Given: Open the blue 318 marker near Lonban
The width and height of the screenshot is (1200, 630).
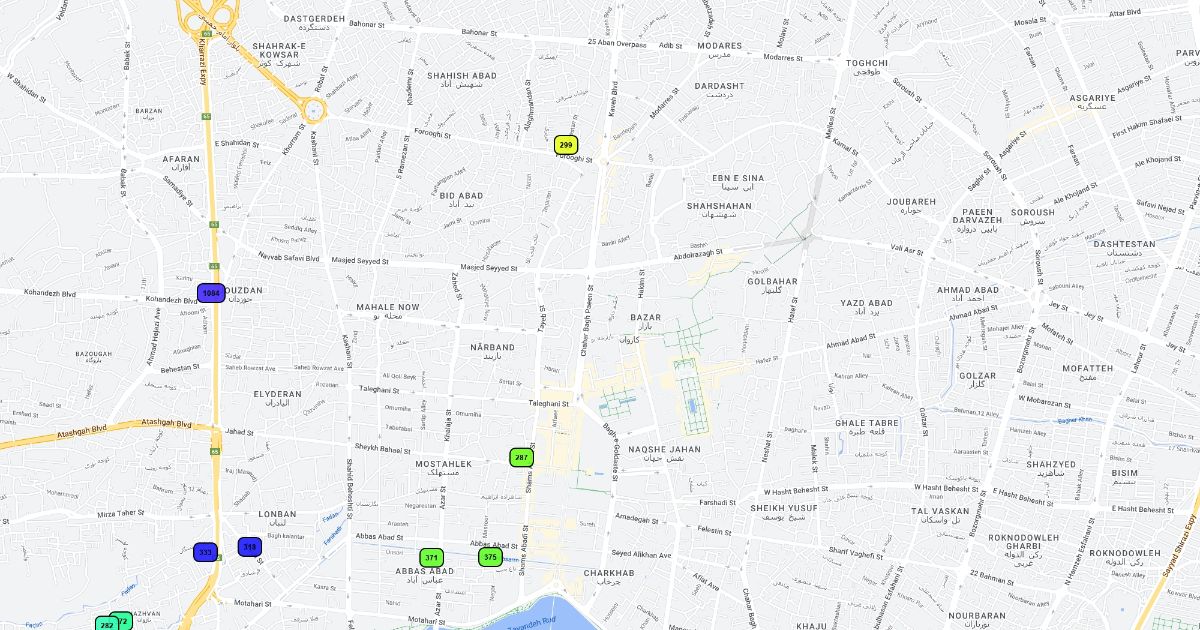Looking at the screenshot, I should coord(249,547).
